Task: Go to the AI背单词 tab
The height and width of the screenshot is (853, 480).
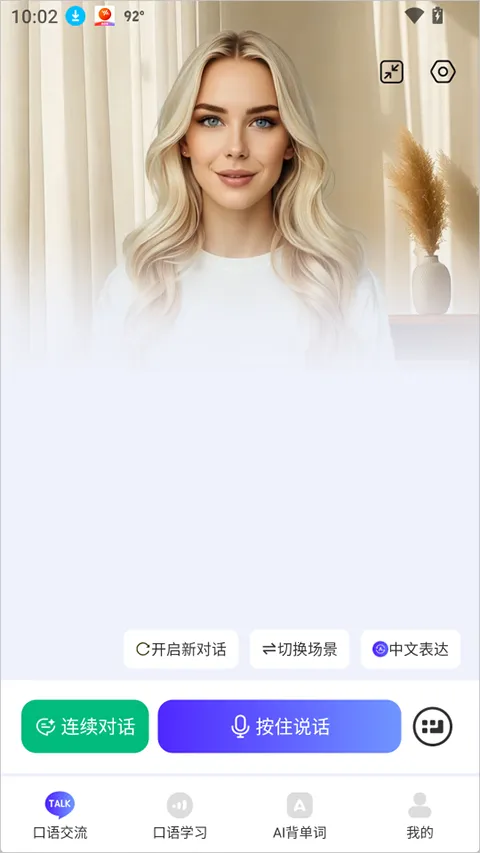Action: [299, 815]
